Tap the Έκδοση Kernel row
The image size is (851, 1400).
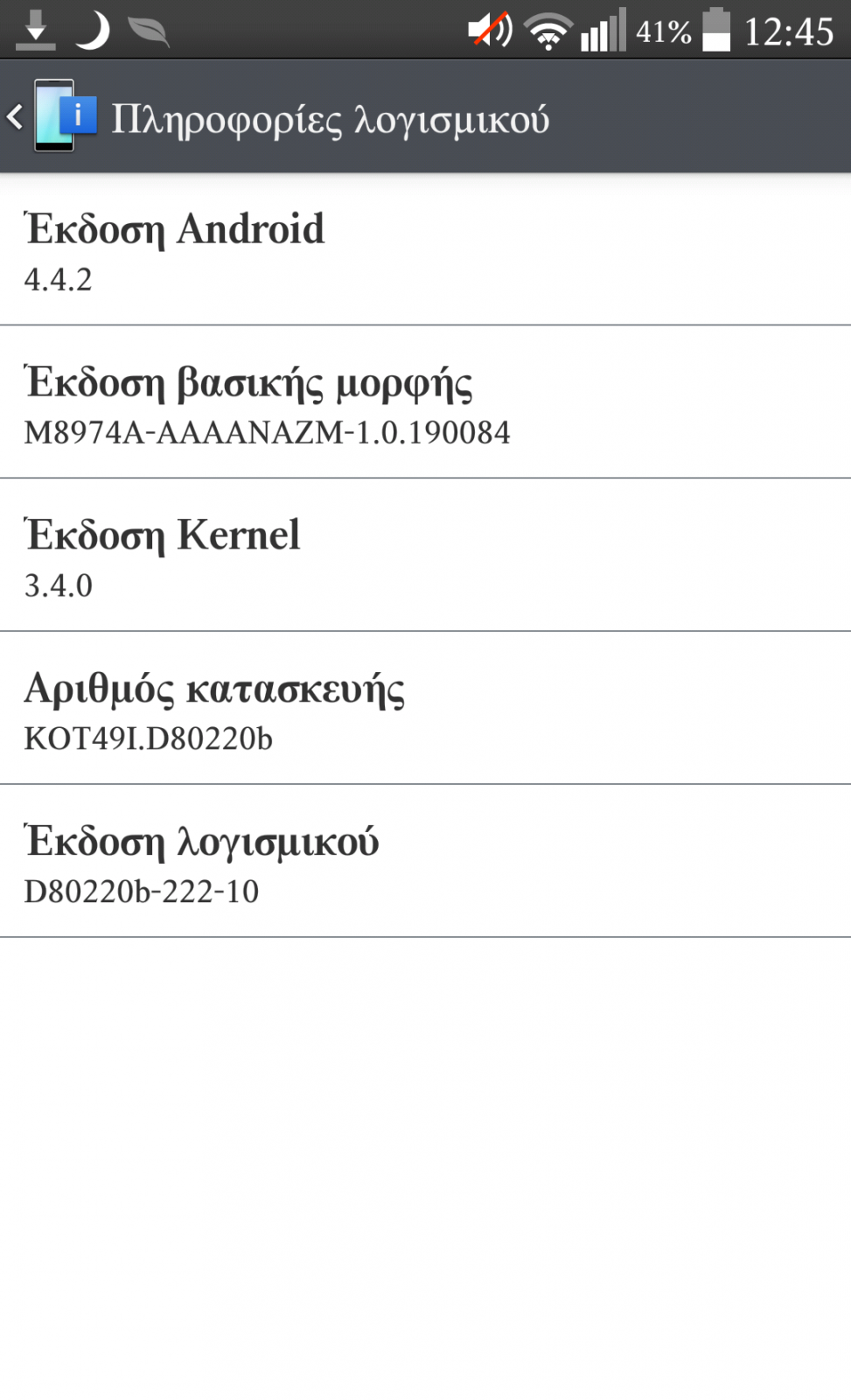point(425,555)
